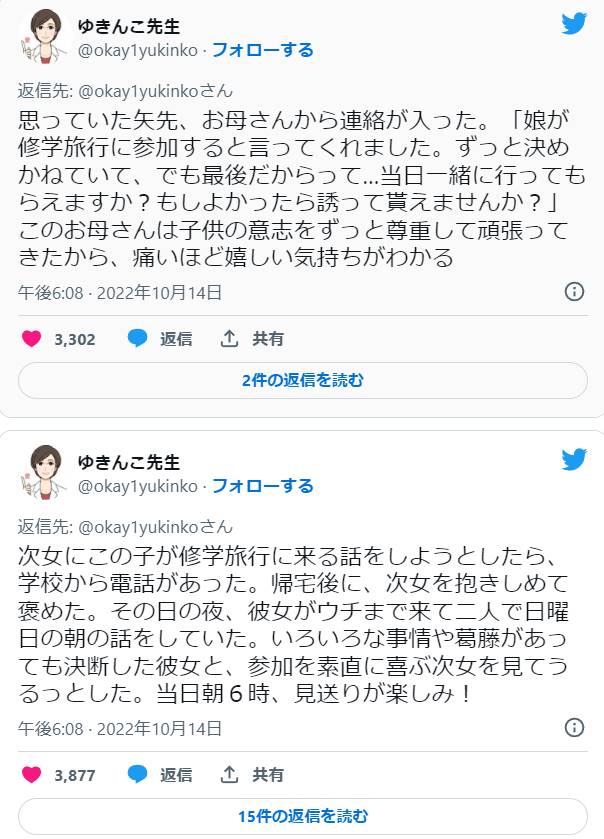Viewport: 604px width, 839px height.
Task: Open the 15件の返信を読む button
Action: [x=302, y=816]
